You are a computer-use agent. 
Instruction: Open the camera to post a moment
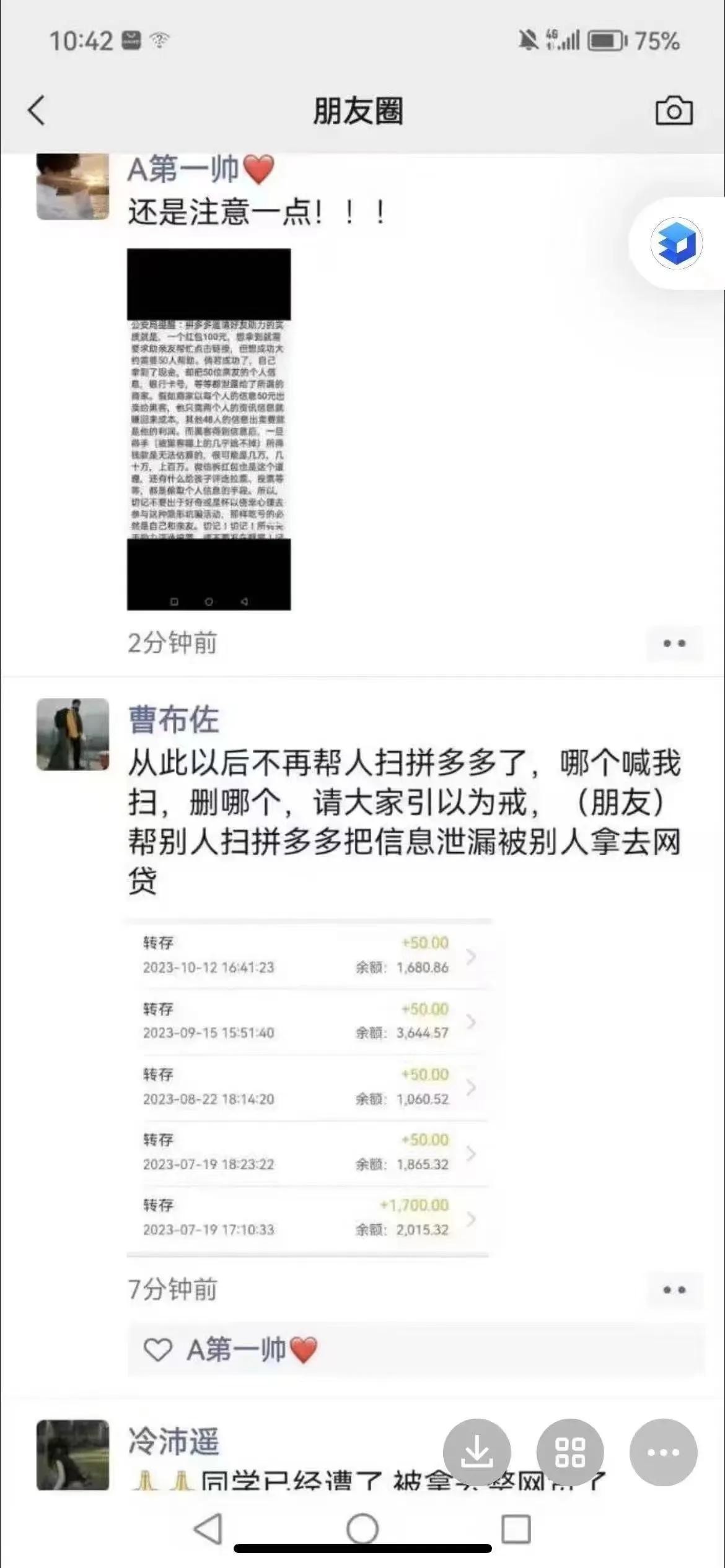(x=674, y=111)
